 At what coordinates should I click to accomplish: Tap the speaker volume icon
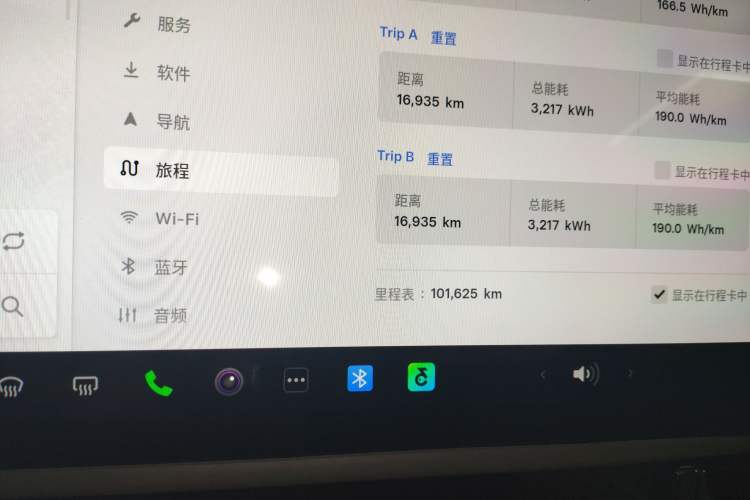(x=584, y=375)
